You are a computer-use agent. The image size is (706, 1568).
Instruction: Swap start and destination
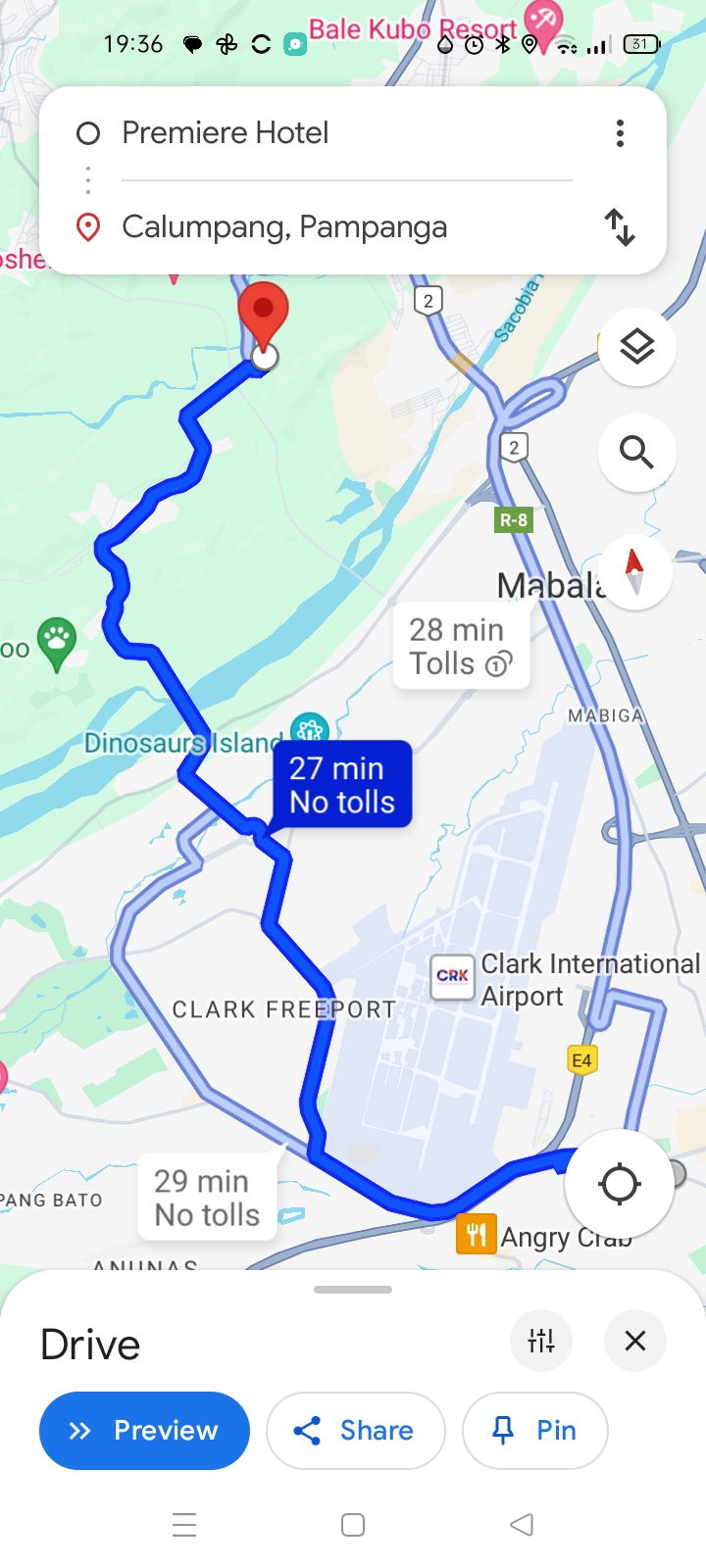[x=620, y=227]
